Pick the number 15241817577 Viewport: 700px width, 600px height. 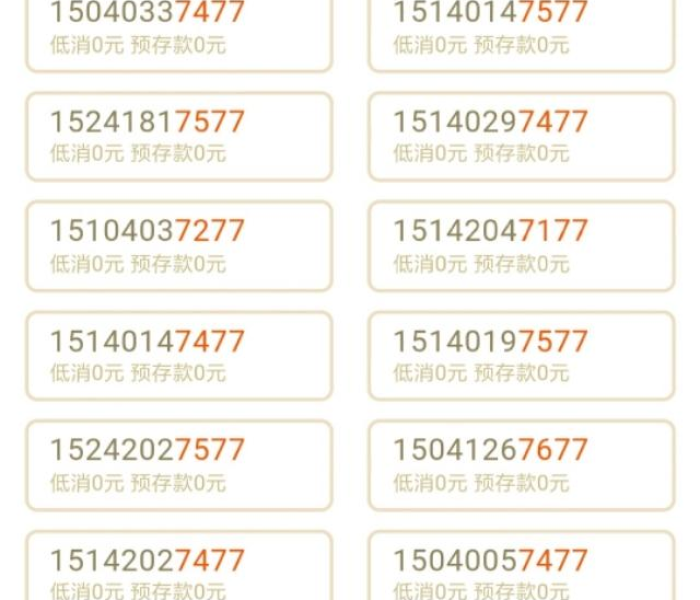coord(178,137)
